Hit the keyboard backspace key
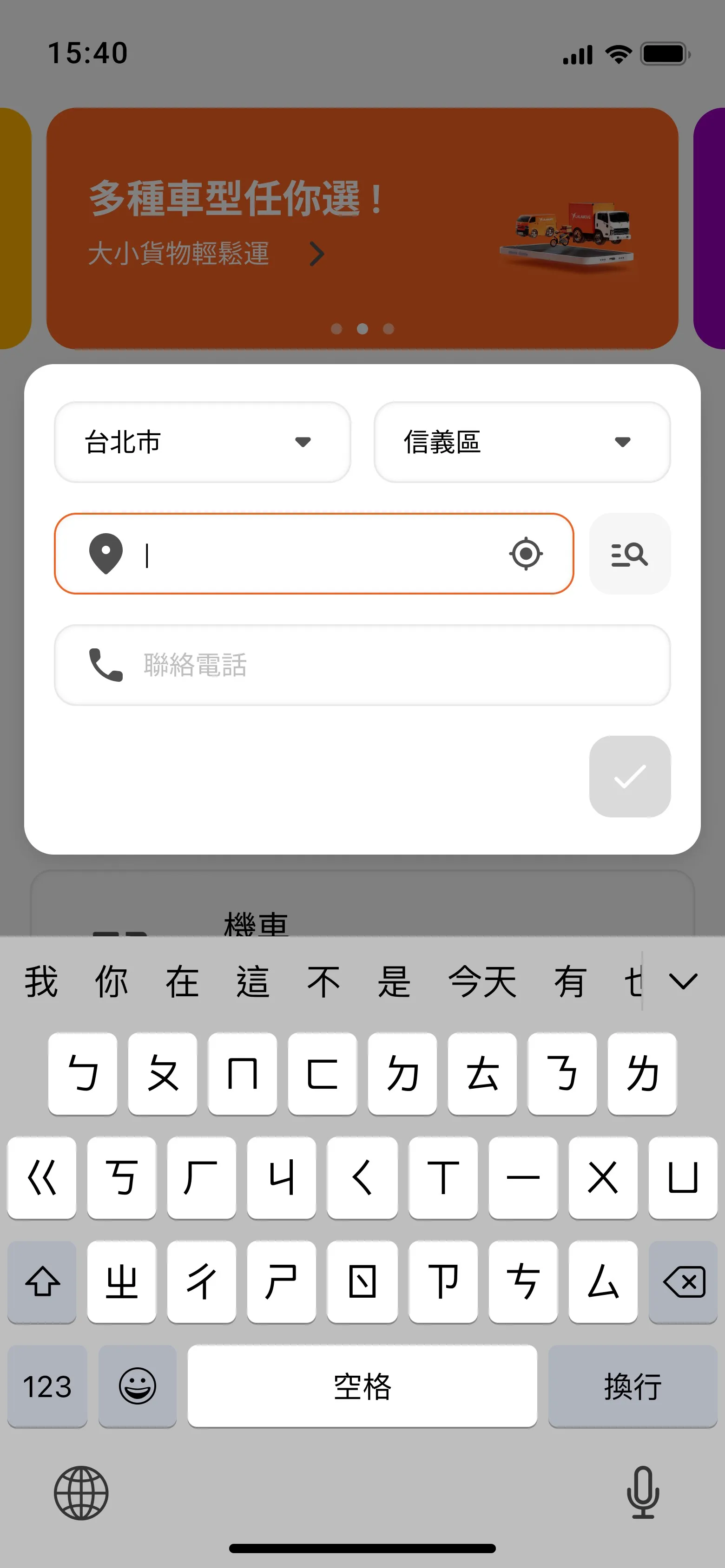 pos(683,1282)
